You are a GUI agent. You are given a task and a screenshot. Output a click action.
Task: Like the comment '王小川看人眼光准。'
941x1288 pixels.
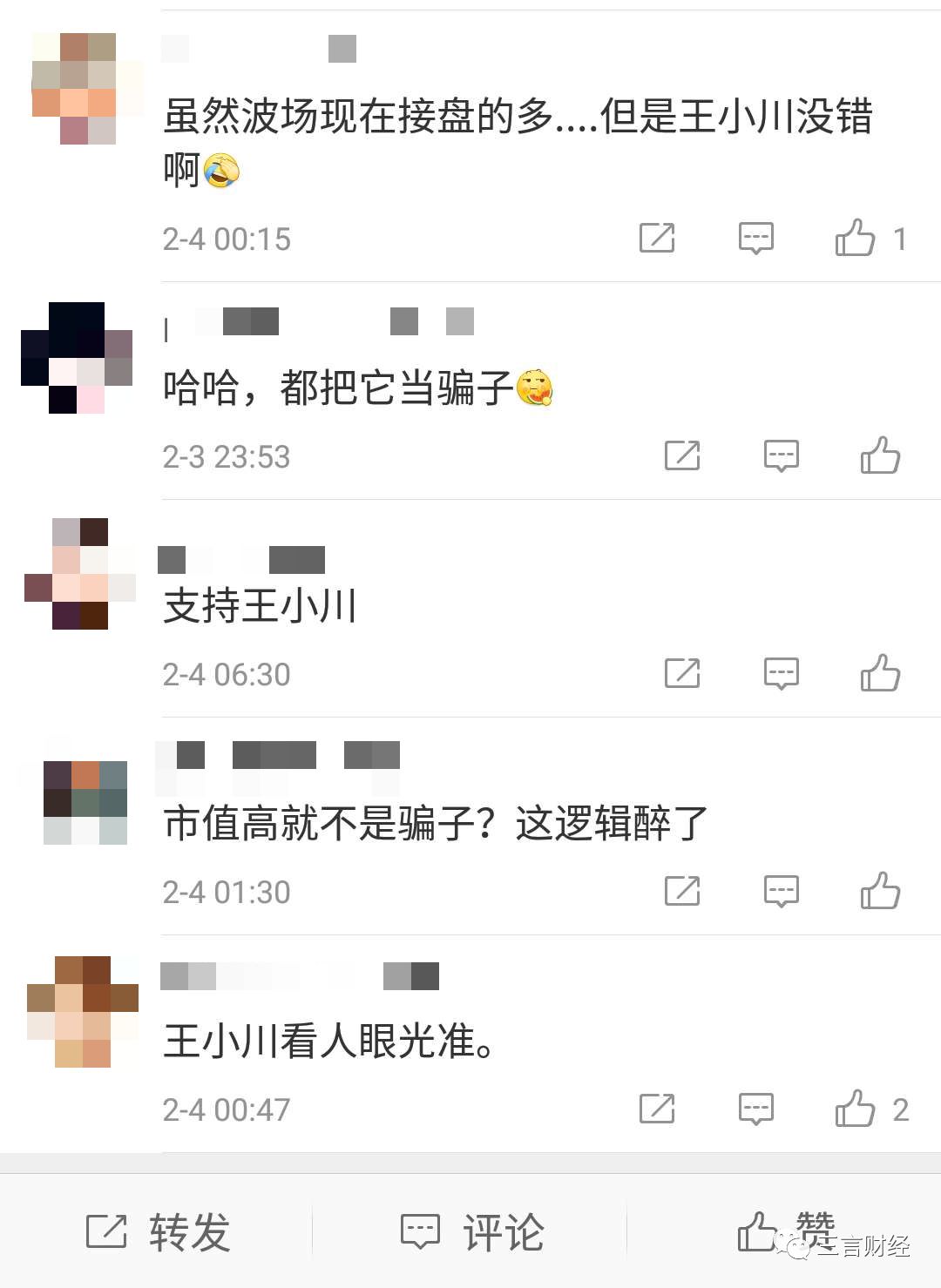(x=856, y=1109)
